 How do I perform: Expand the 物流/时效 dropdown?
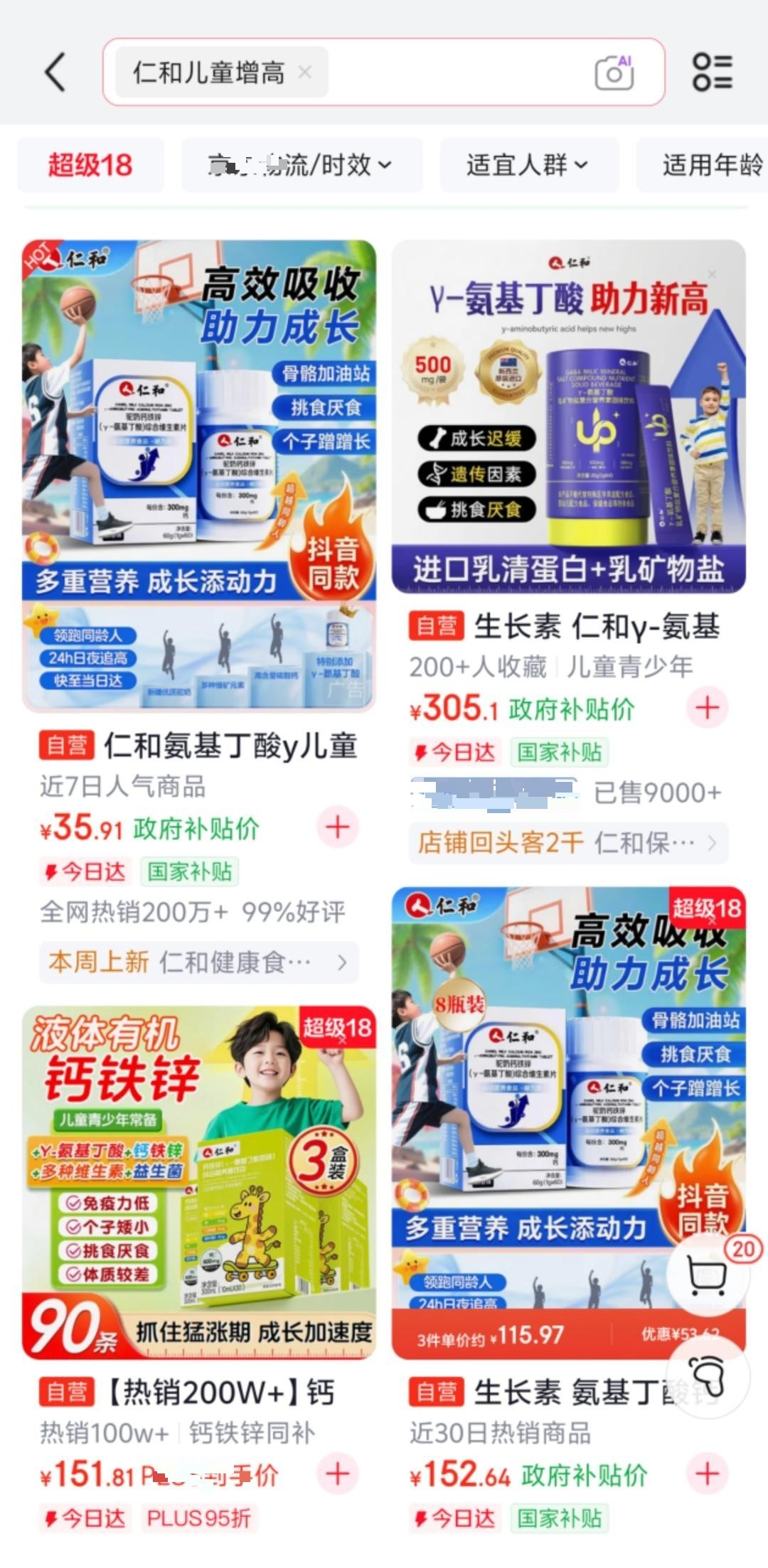click(x=302, y=165)
